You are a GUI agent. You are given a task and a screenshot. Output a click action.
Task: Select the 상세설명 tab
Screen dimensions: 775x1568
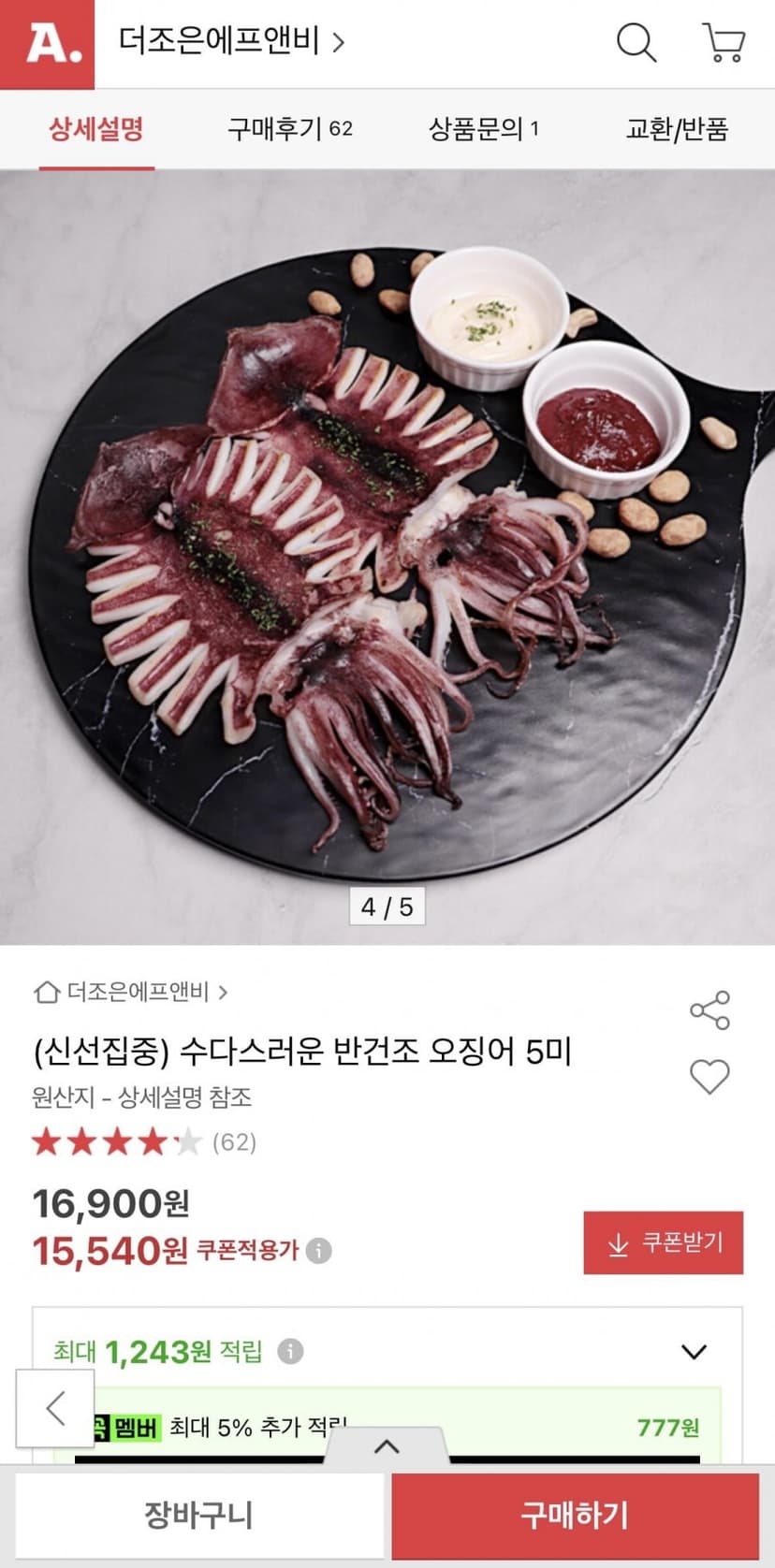(96, 128)
